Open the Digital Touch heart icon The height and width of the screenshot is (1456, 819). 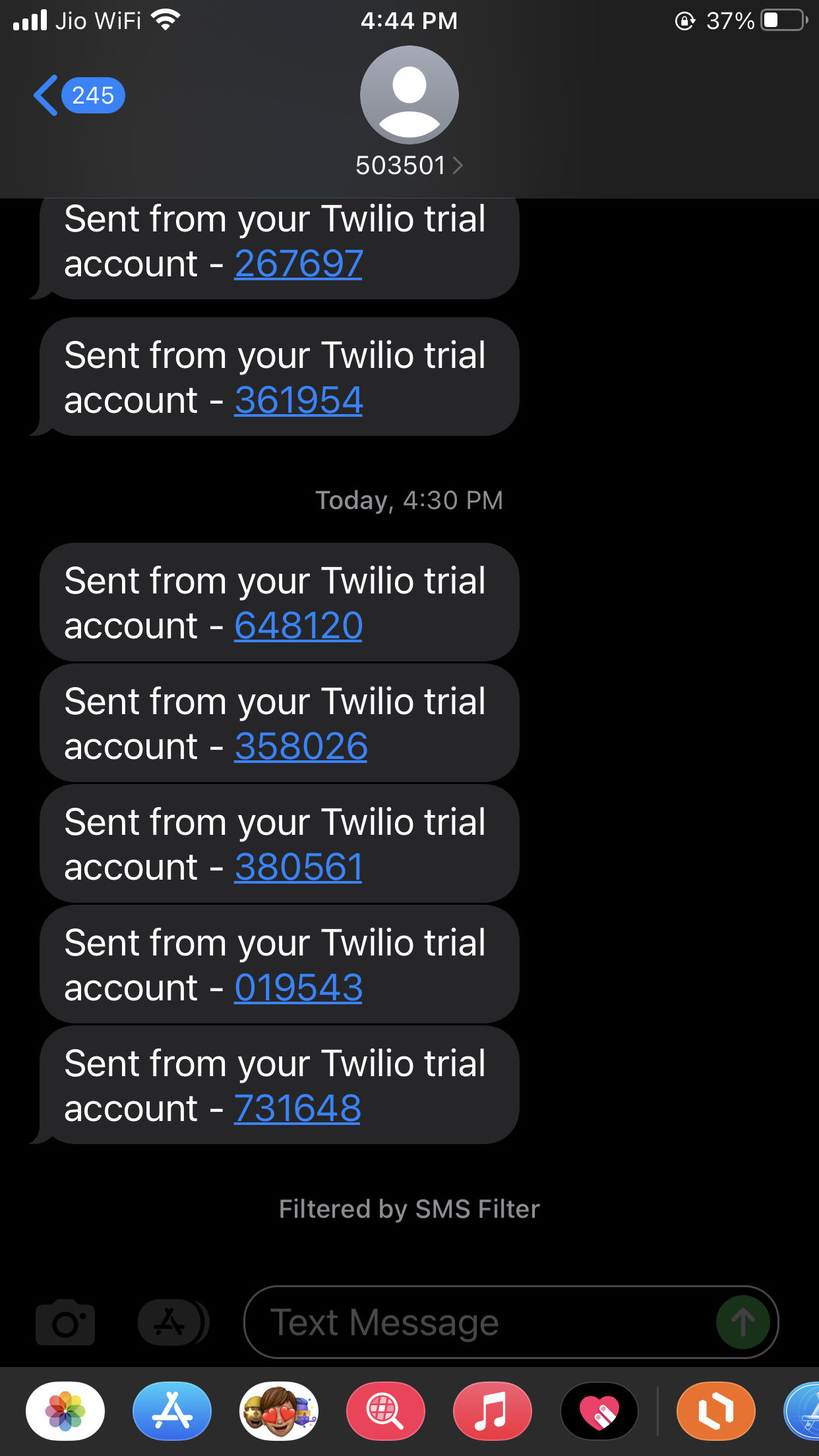[x=599, y=1410]
